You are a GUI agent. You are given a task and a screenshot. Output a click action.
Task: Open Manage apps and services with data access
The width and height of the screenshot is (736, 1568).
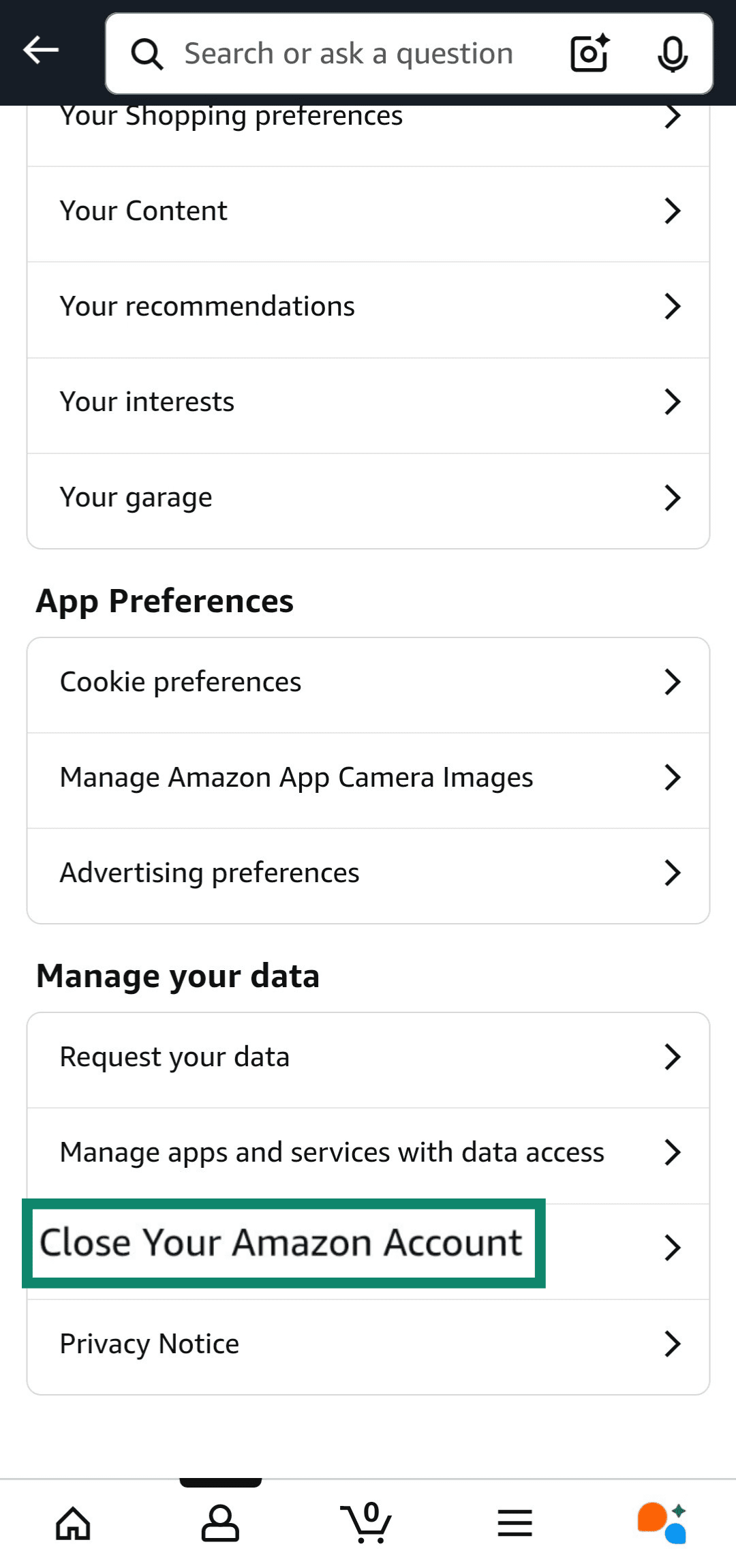pyautogui.click(x=368, y=1152)
